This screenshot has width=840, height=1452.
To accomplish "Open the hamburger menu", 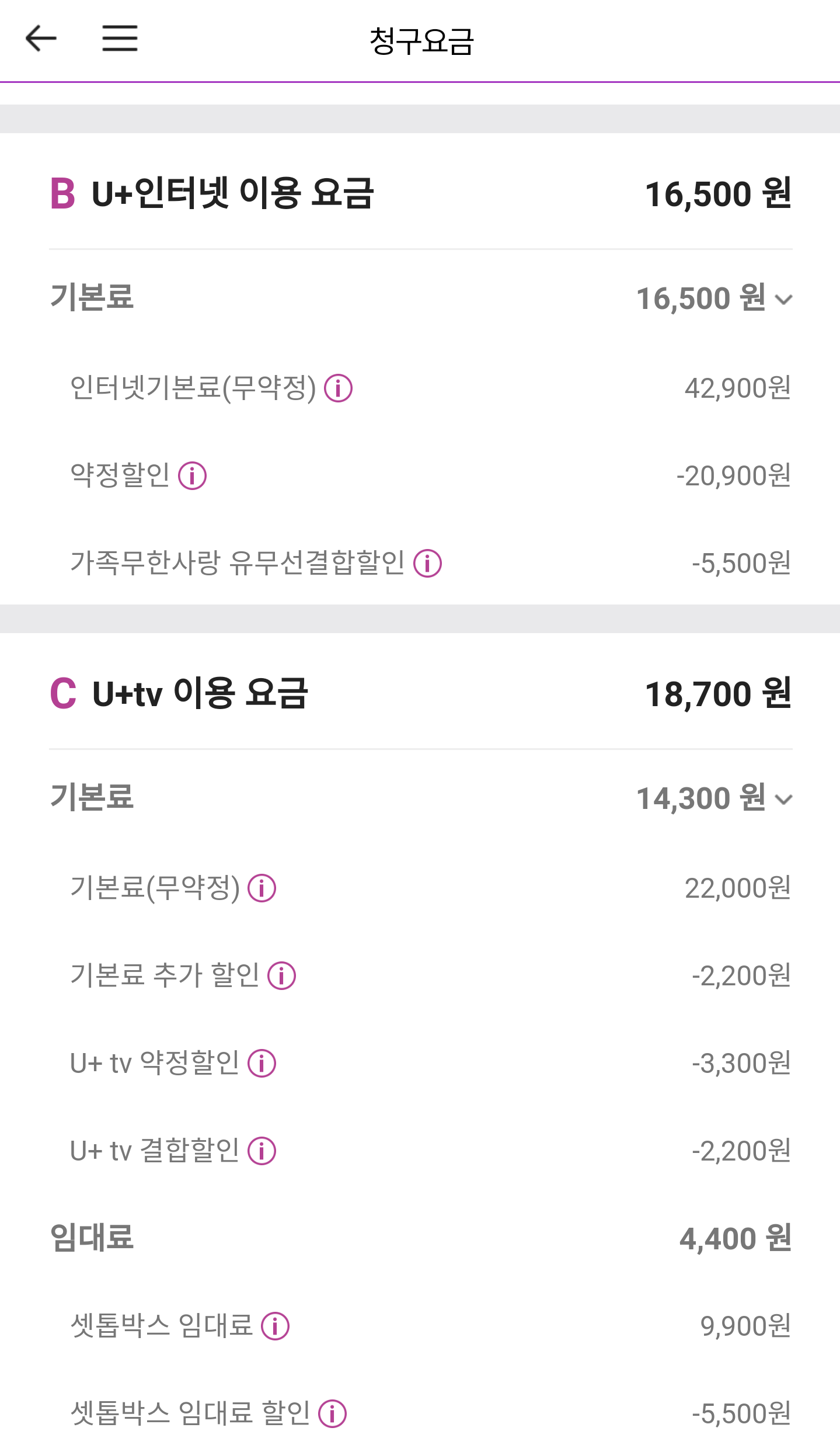I will click(x=120, y=39).
